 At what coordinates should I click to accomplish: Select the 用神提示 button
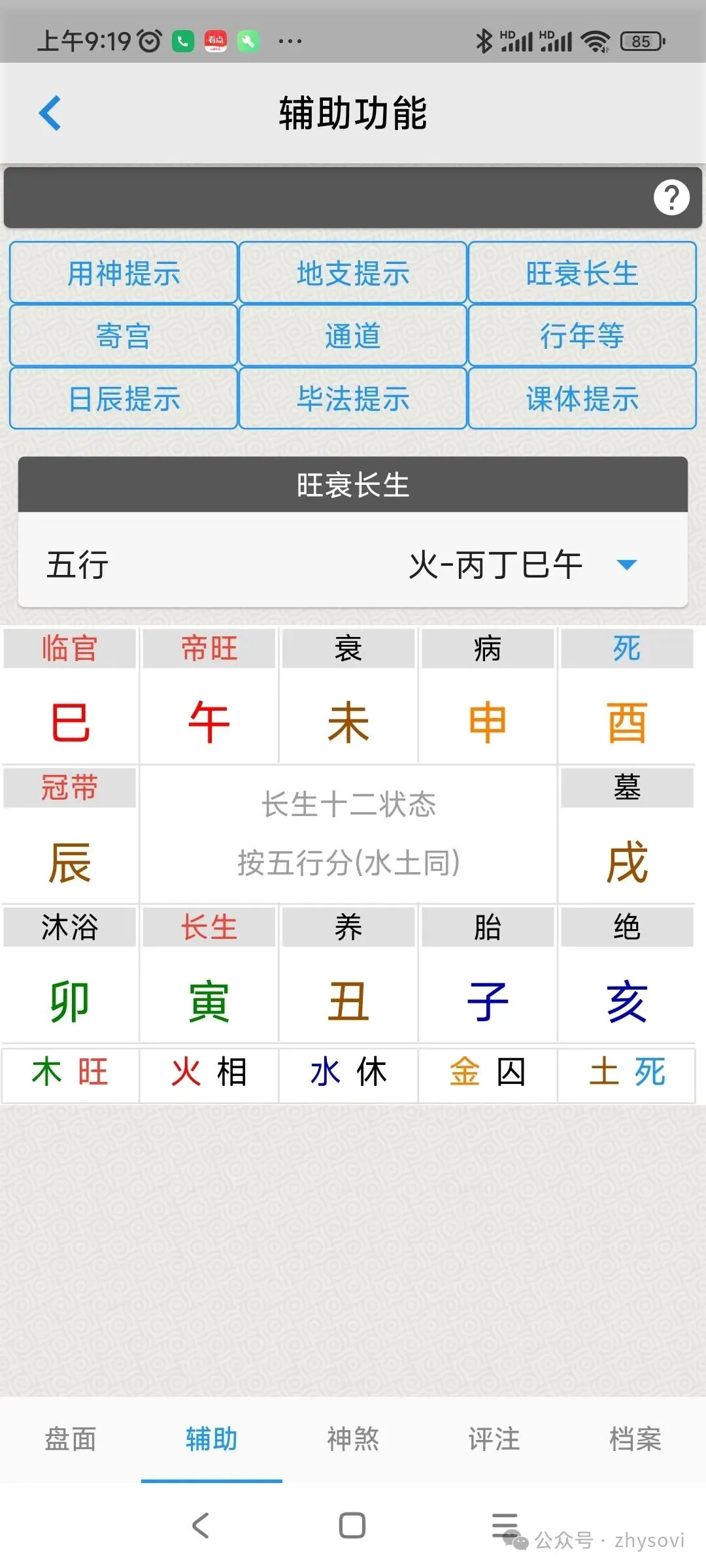coord(124,272)
